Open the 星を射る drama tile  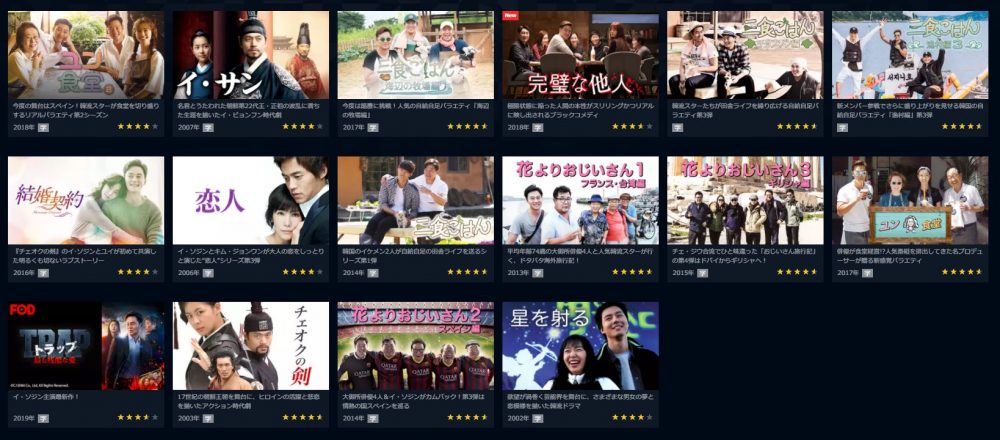click(x=580, y=346)
